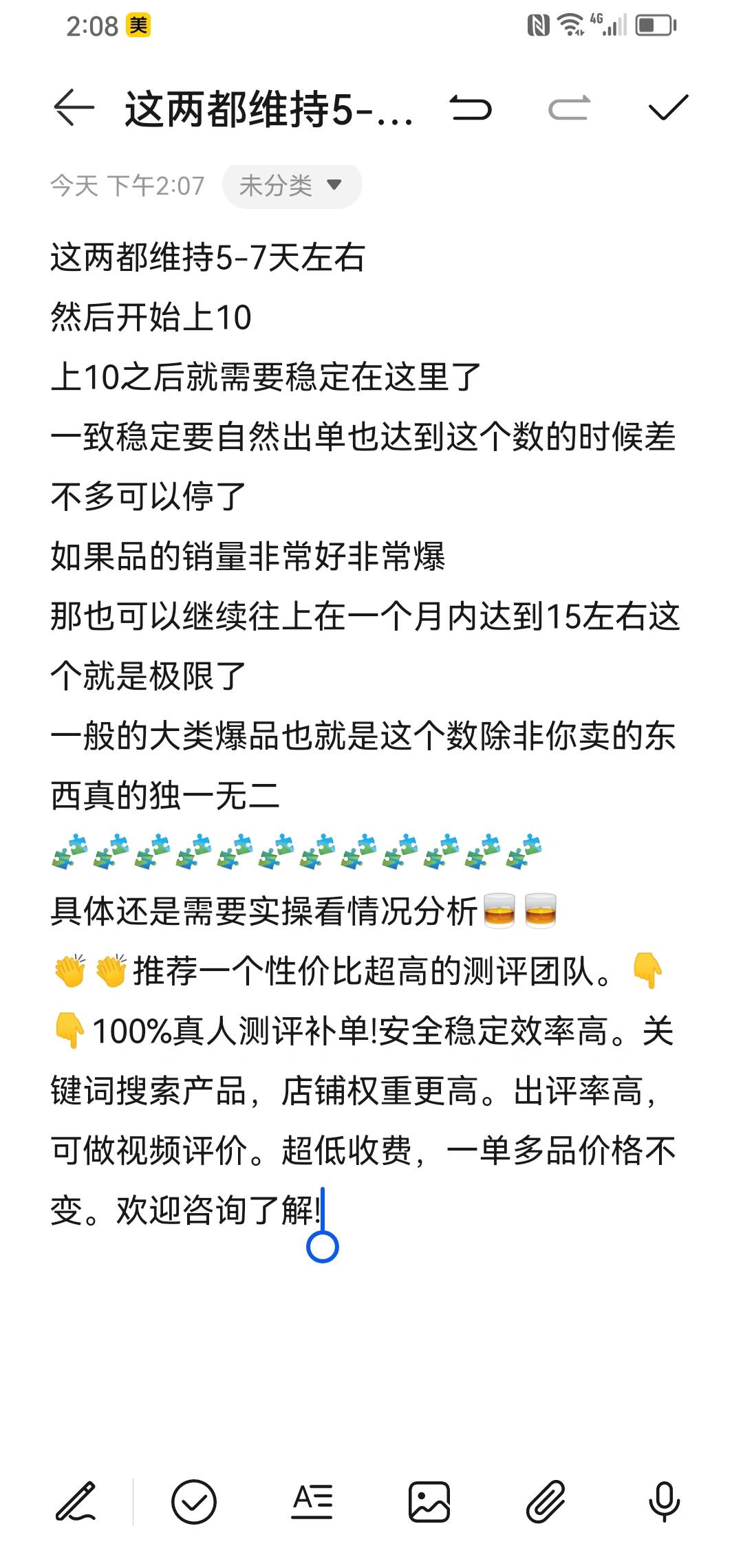Insert a checklist item
The height and width of the screenshot is (1568, 743).
click(x=194, y=1501)
